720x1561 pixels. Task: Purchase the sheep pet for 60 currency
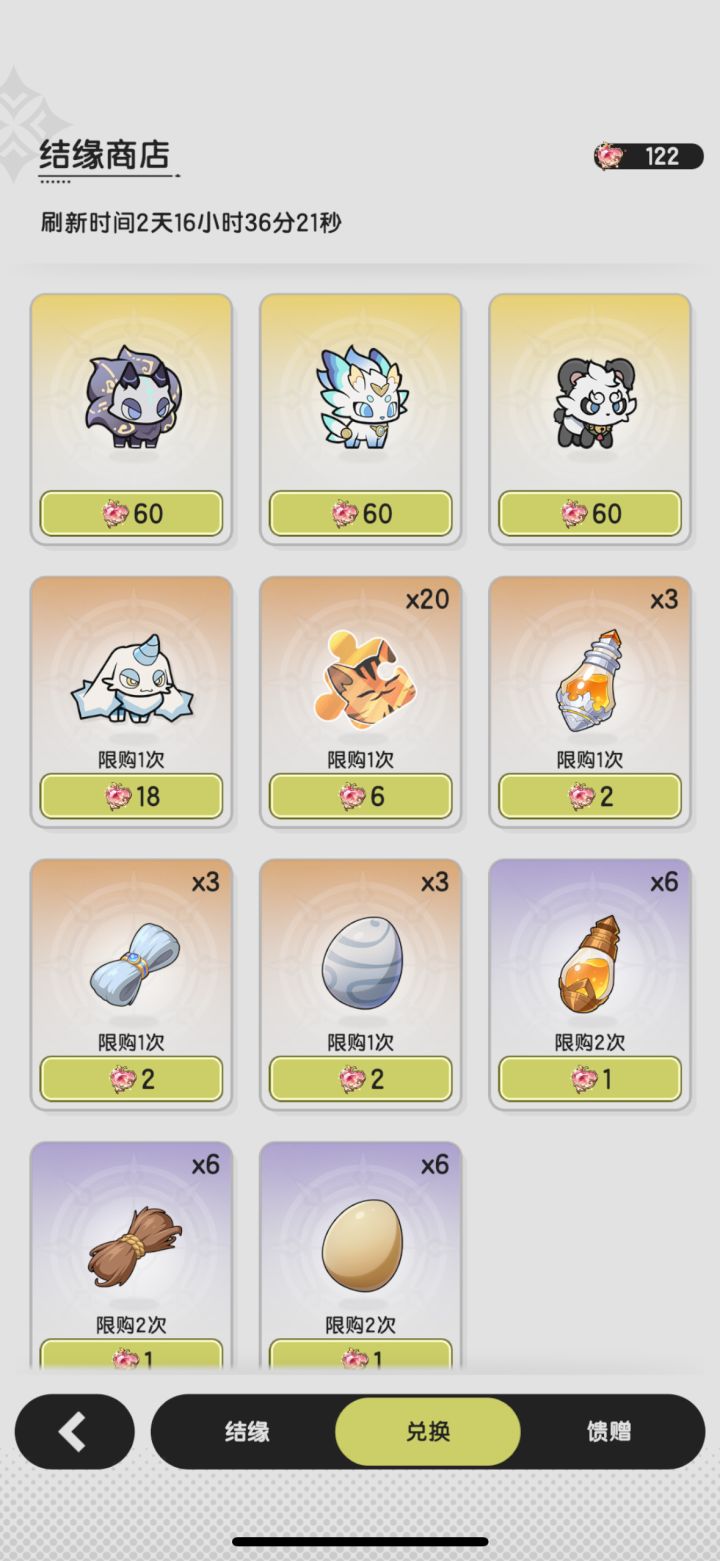[x=131, y=513]
